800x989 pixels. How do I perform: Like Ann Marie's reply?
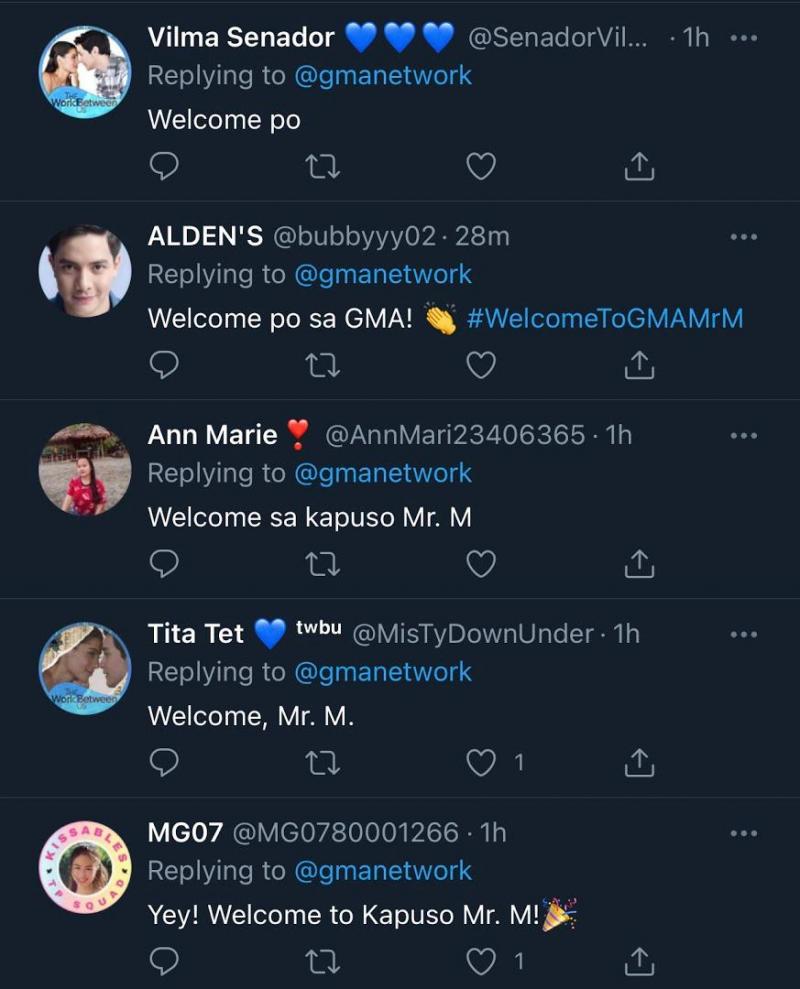pyautogui.click(x=481, y=565)
